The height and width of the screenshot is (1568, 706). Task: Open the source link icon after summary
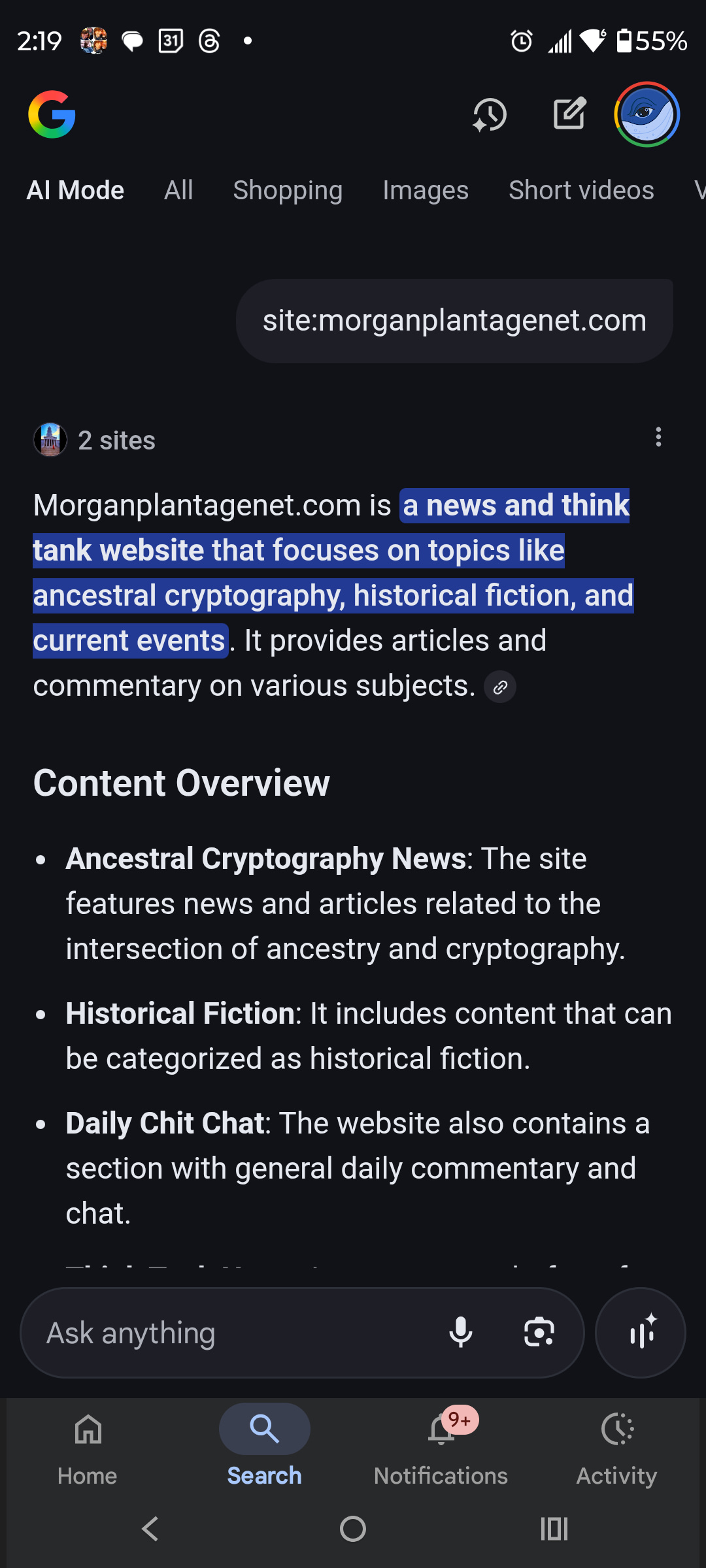coord(500,687)
